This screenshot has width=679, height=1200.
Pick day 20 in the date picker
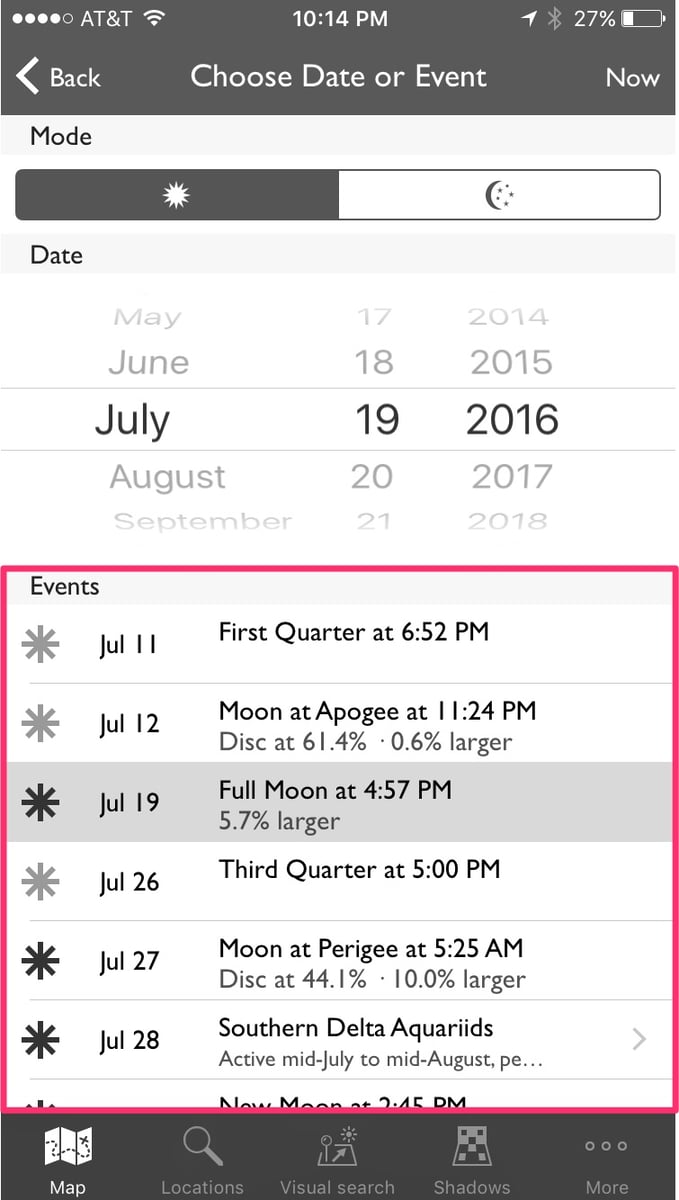click(x=371, y=477)
